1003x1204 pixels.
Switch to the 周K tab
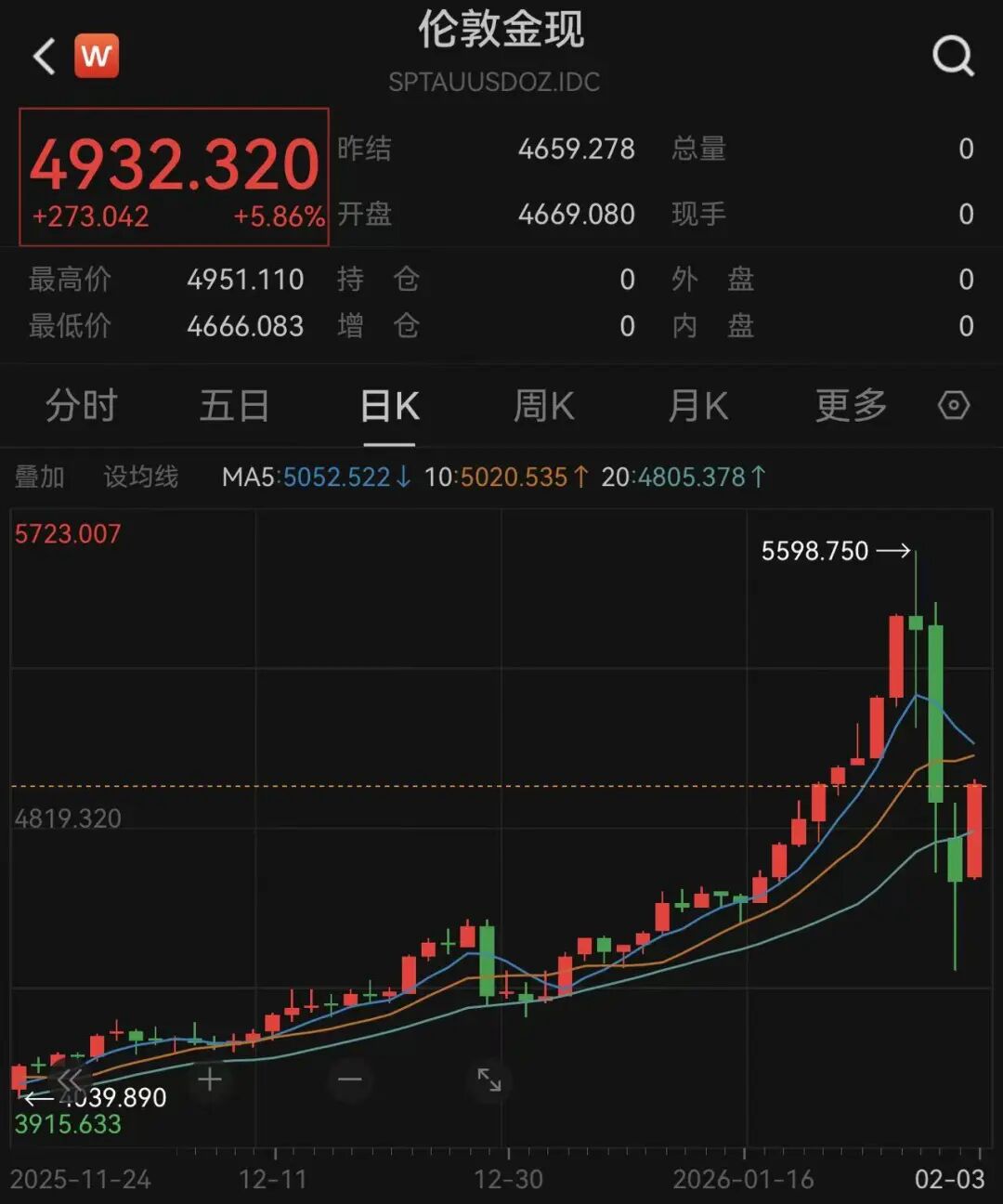543,406
